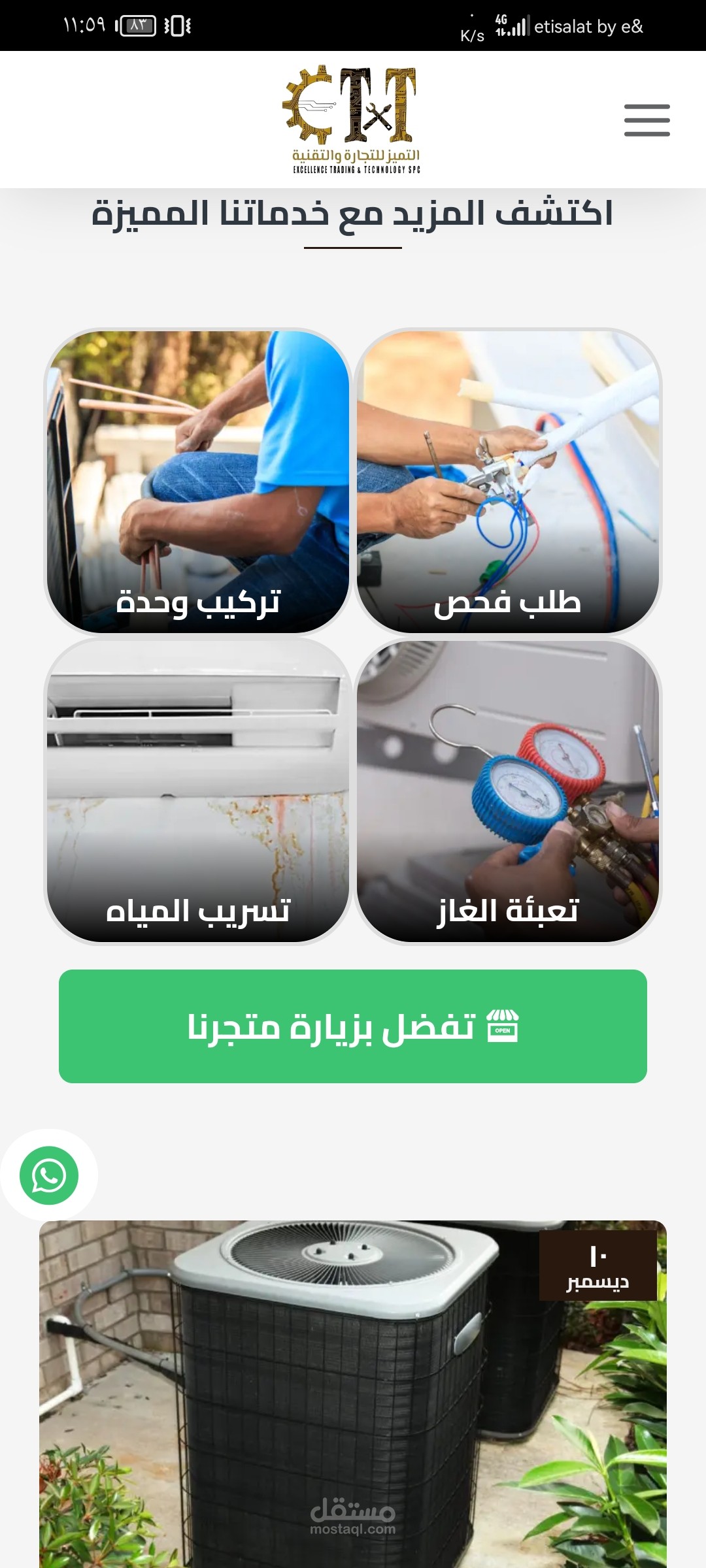
Task: Toggle the vibration mode icon in status bar
Action: click(176, 26)
